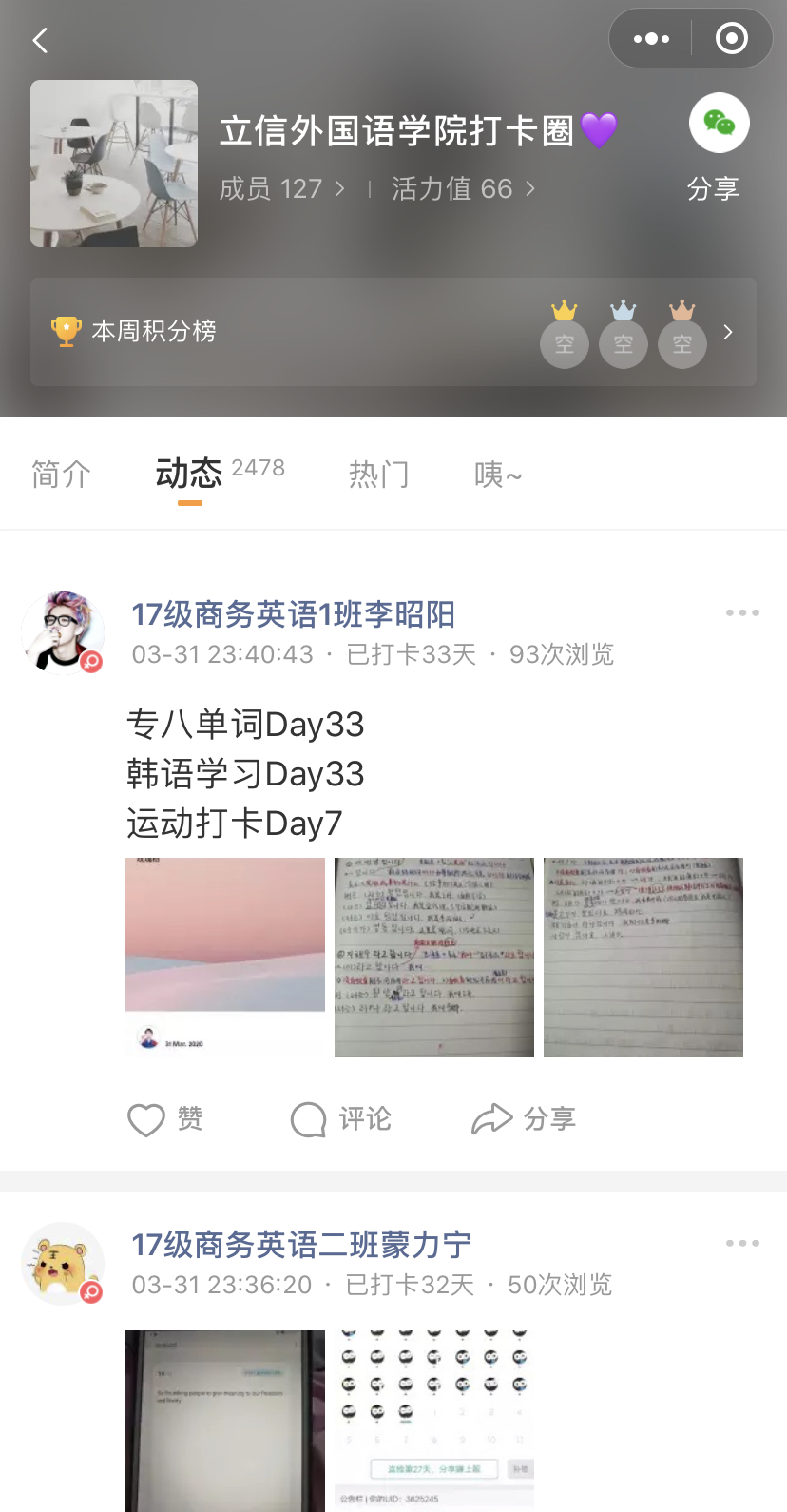This screenshot has height=1512, width=787.
Task: Share 李昭阳's post via 分享
Action: pyautogui.click(x=524, y=1119)
